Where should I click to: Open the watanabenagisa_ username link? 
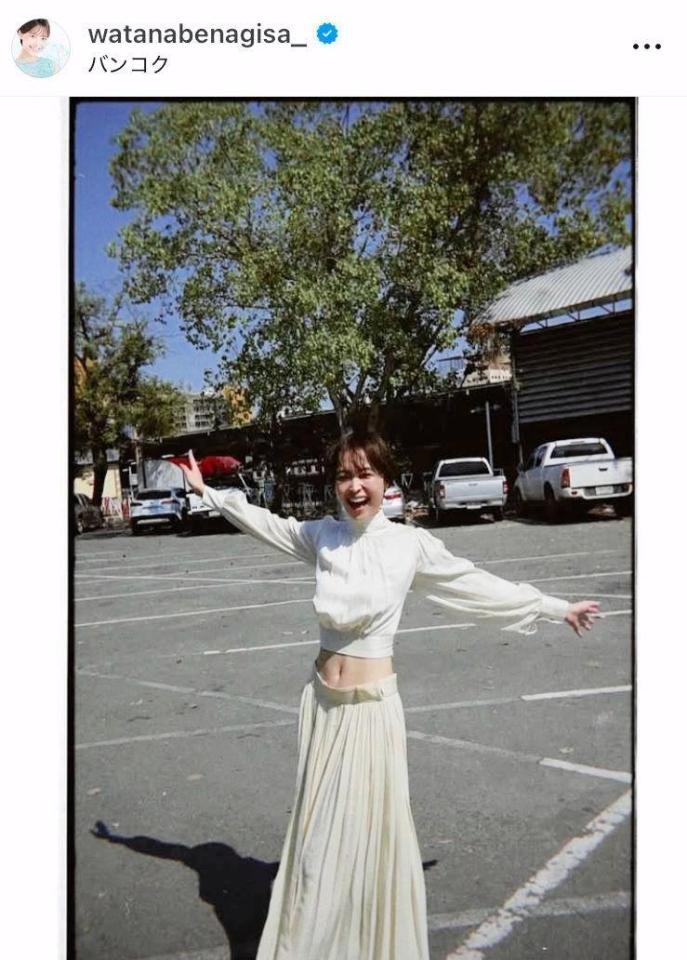pyautogui.click(x=197, y=33)
